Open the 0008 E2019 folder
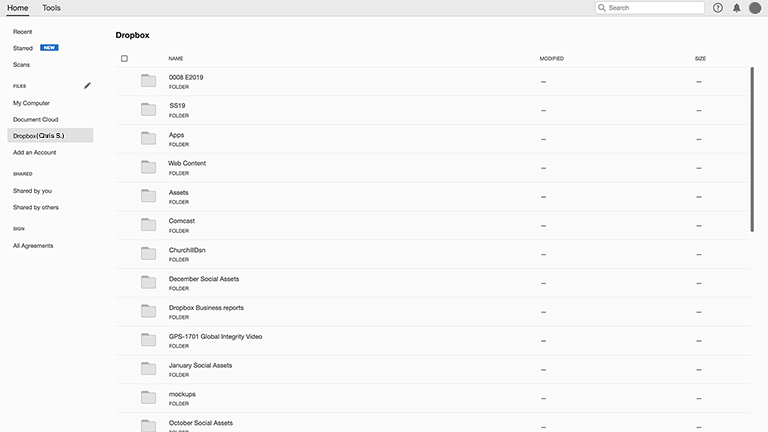This screenshot has height=432, width=768. [x=186, y=77]
